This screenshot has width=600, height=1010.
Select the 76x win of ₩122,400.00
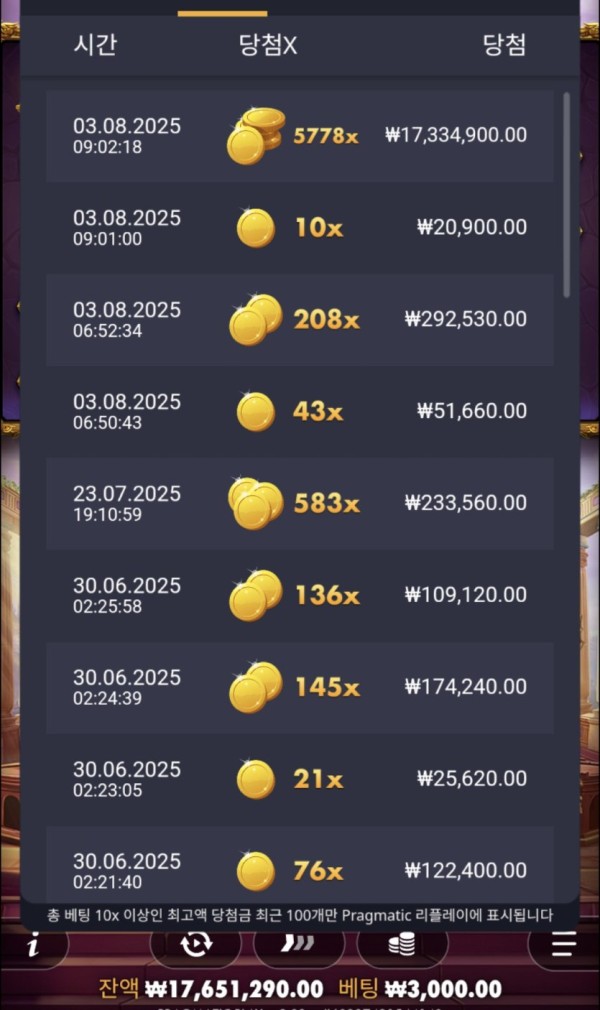coord(300,869)
